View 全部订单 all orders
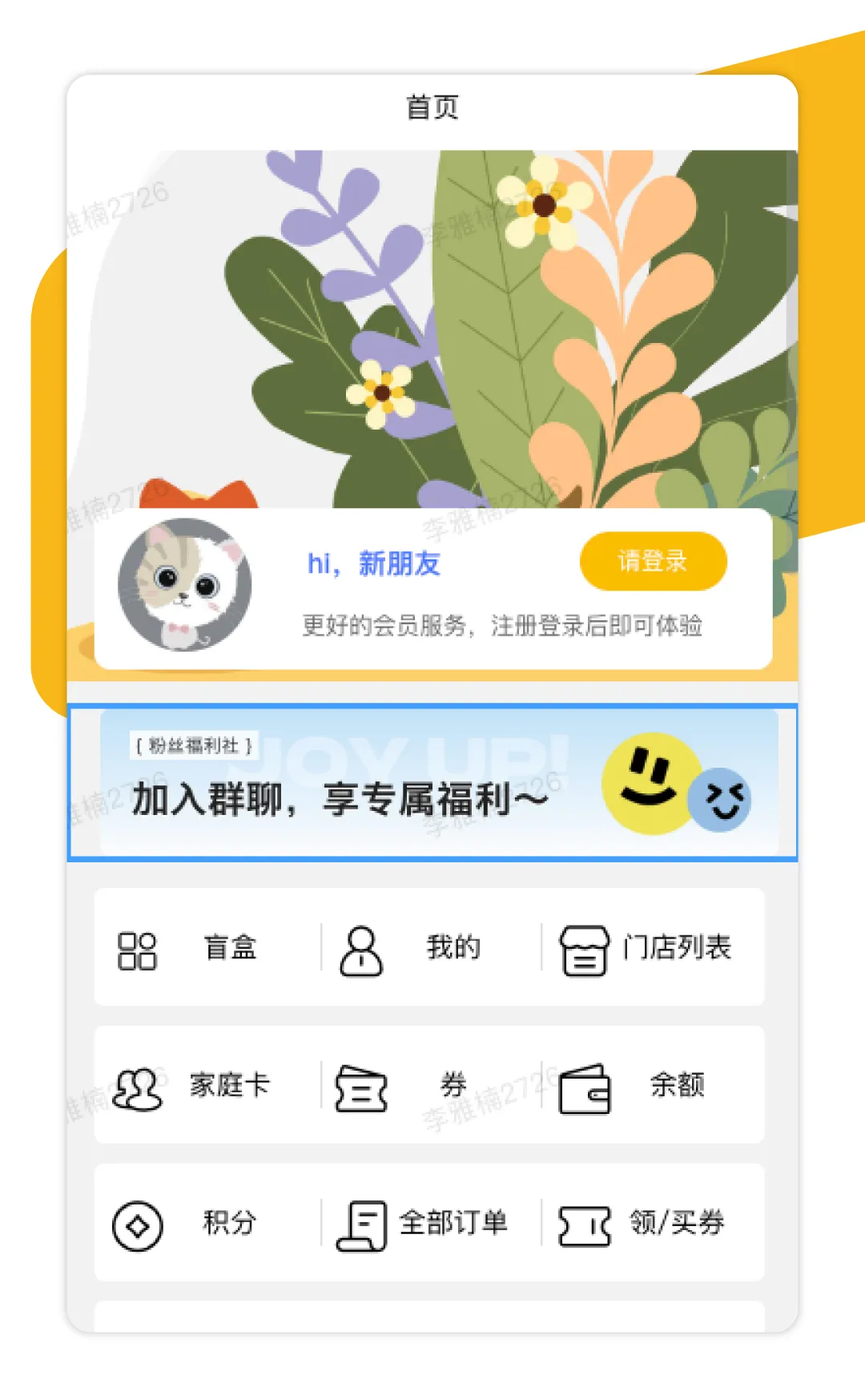Screen dimensions: 865x1400 [x=422, y=1224]
